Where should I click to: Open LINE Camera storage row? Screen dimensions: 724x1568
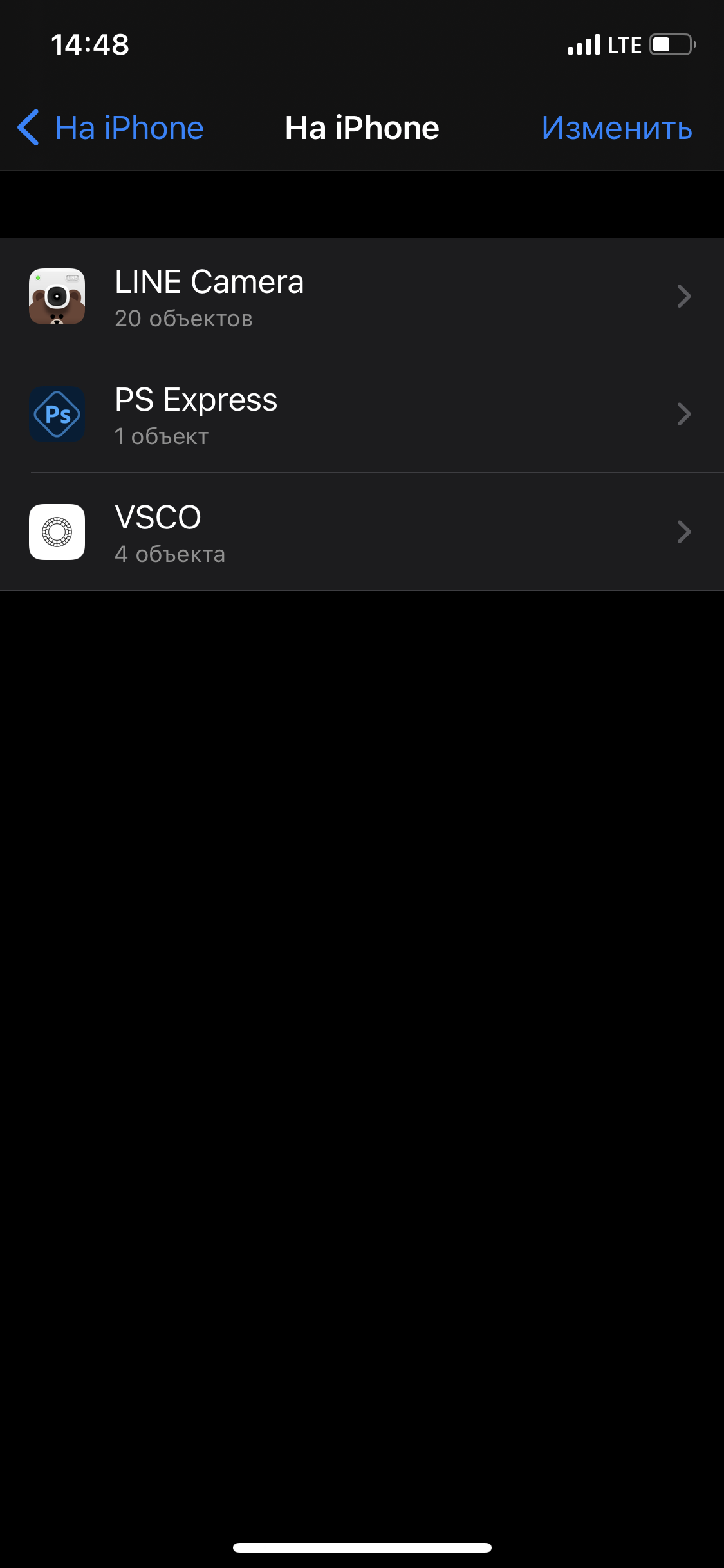pos(362,297)
